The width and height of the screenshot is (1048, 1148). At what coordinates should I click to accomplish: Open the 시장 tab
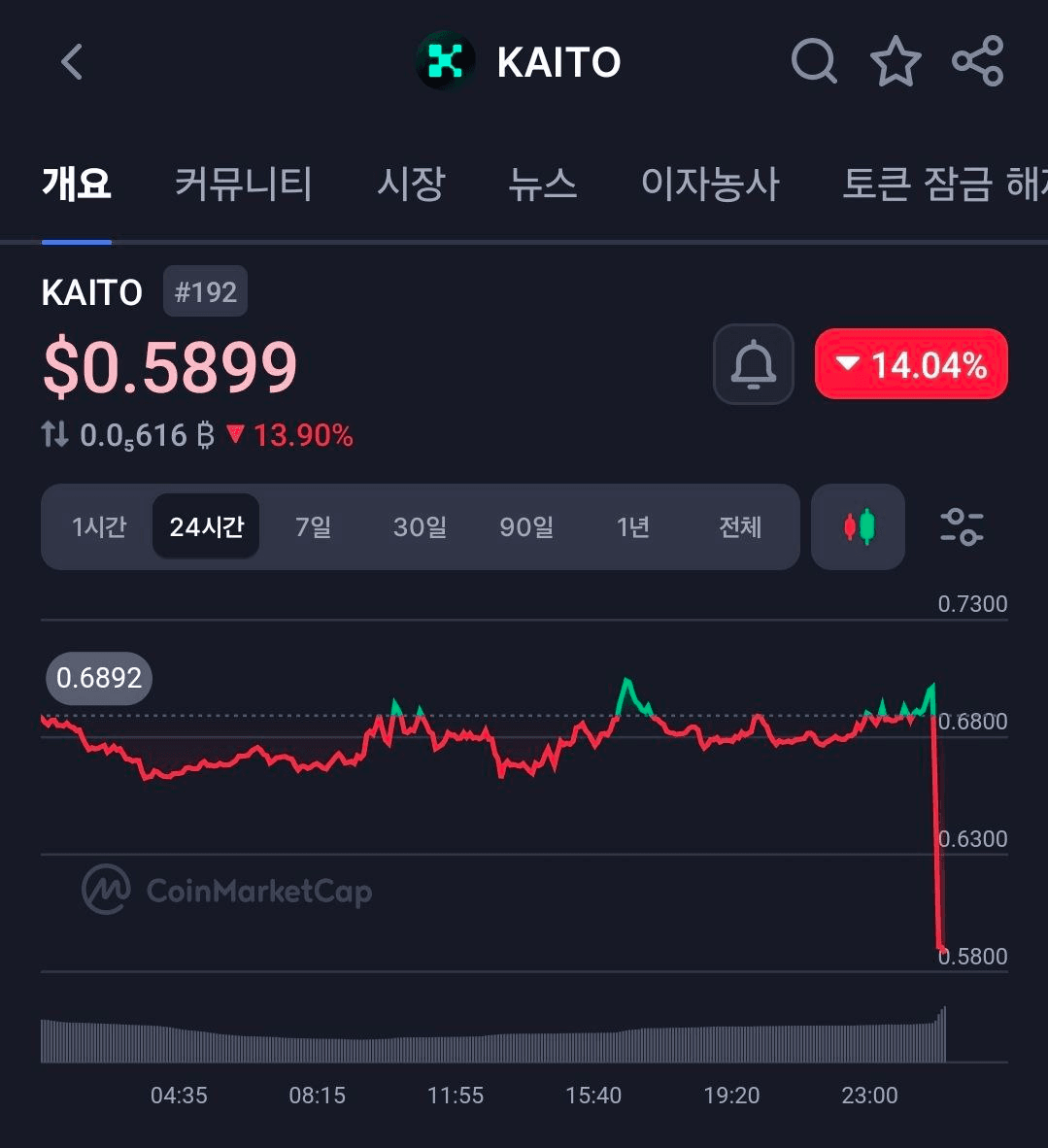pyautogui.click(x=411, y=184)
